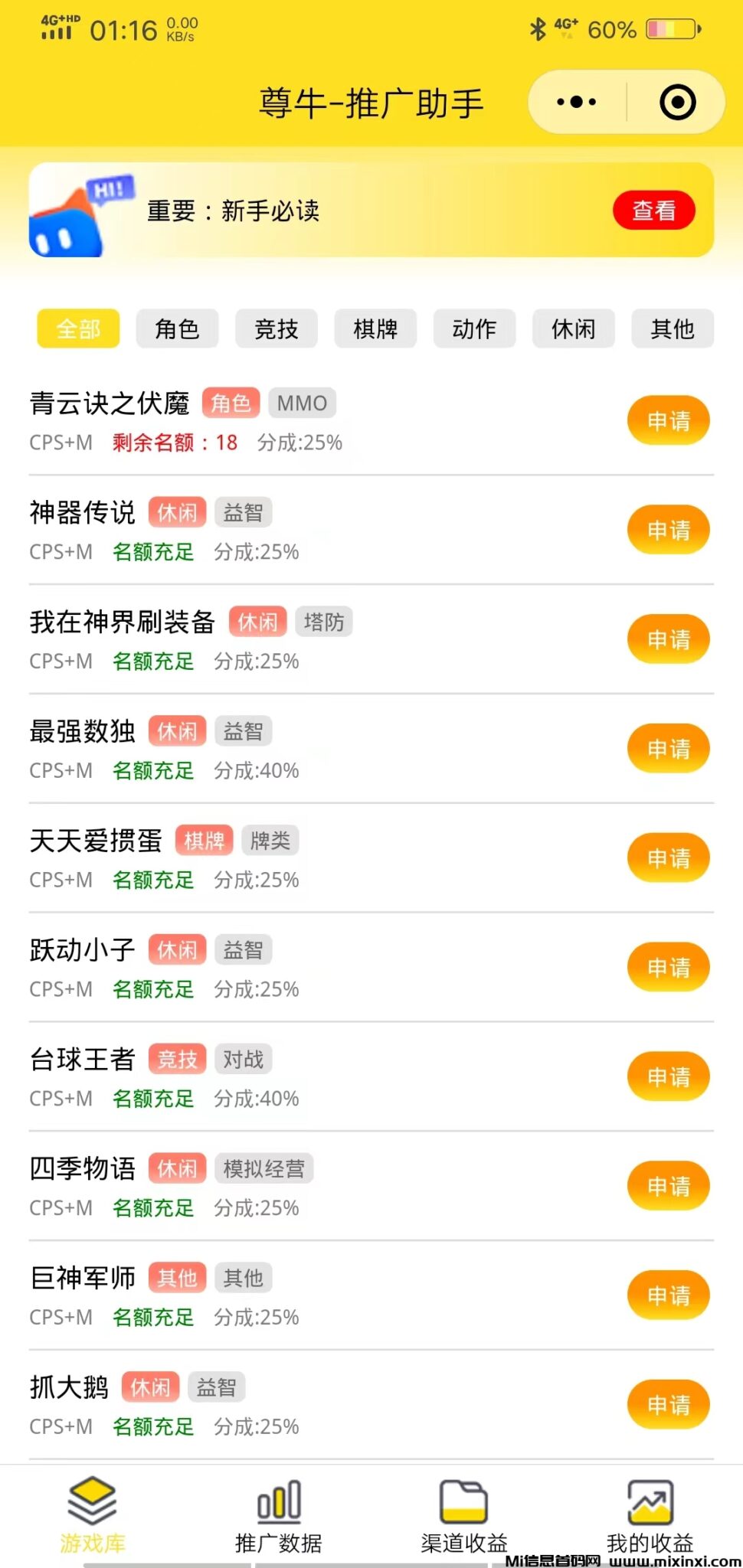Open the mini-program more options (•••) capsule
Screen dimensions: 743x1568
coord(574,100)
